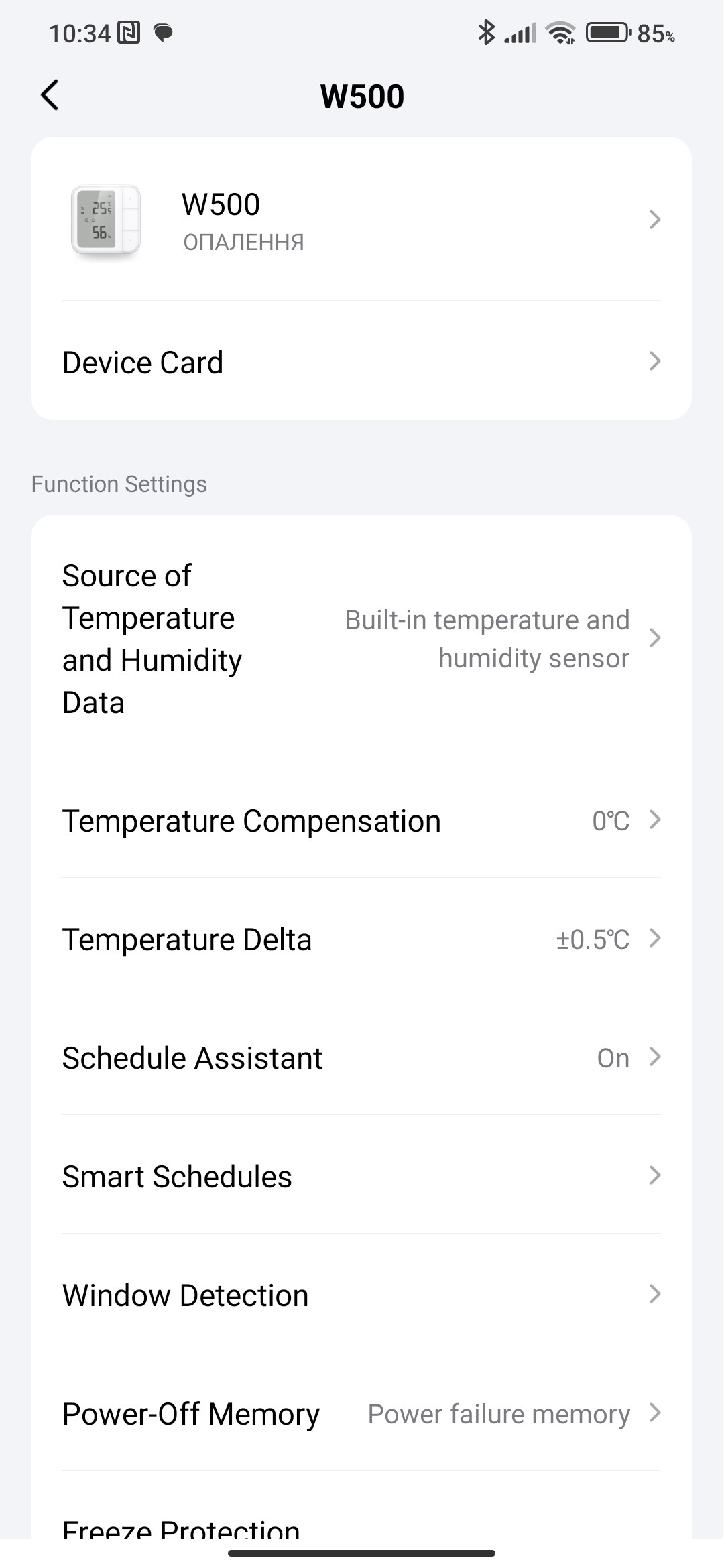Open Temperature Delta setting
This screenshot has height=1568, width=724.
361,939
